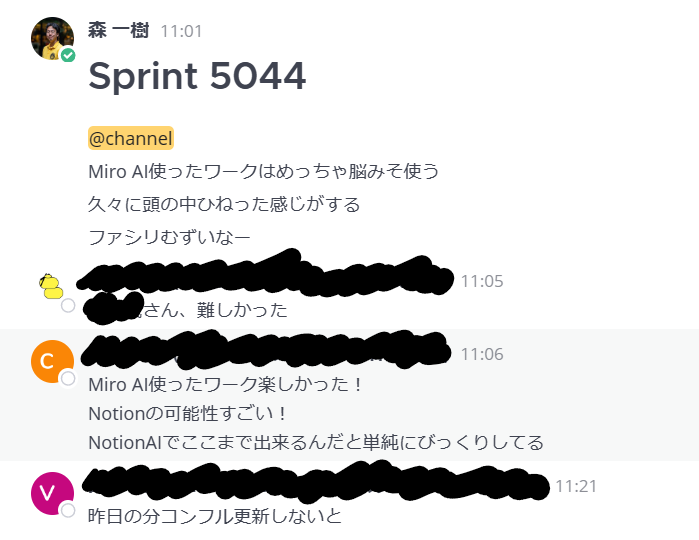Open the yellow duck avatar profile
This screenshot has height=540, width=699.
point(51,287)
